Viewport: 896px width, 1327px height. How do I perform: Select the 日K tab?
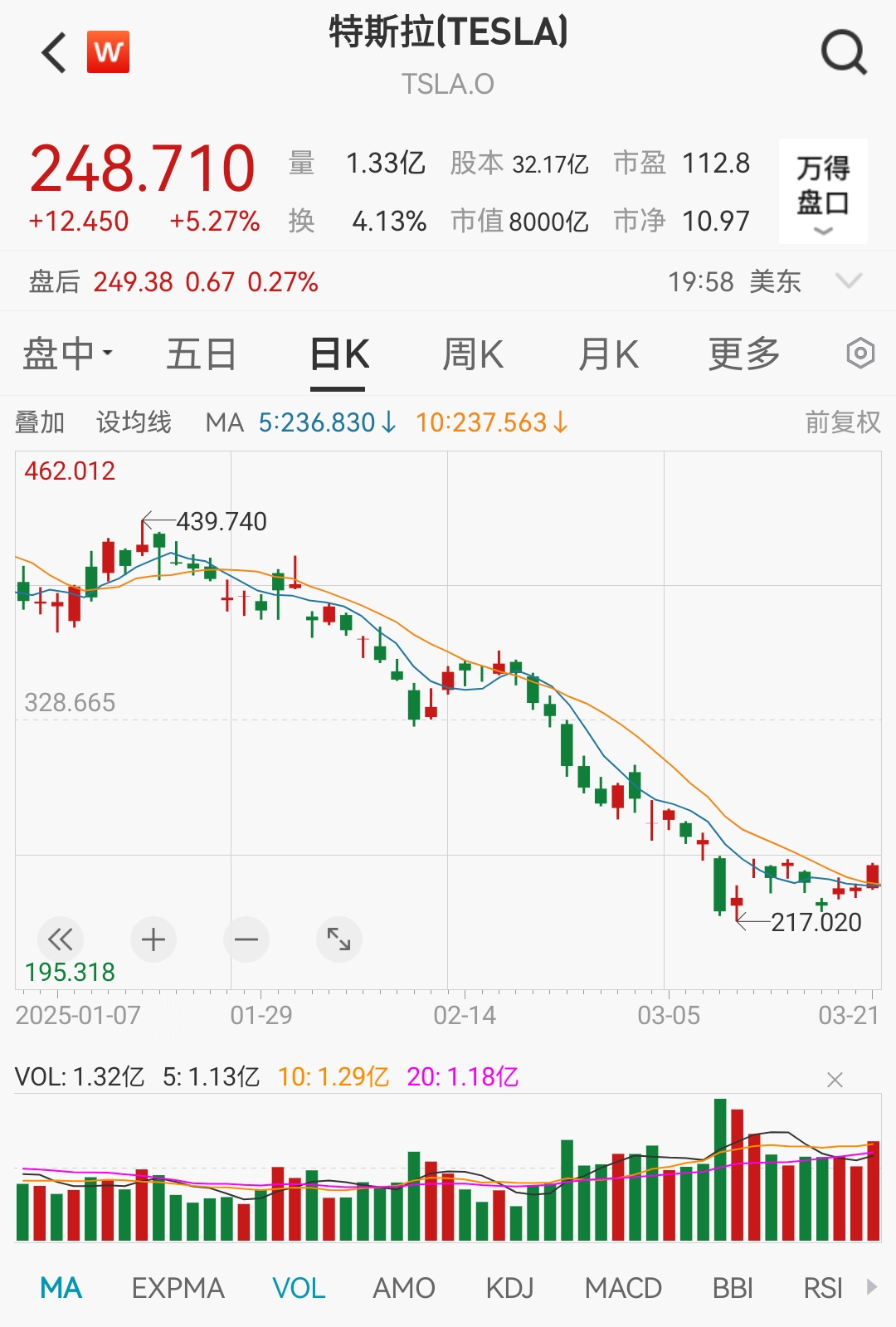click(x=338, y=354)
